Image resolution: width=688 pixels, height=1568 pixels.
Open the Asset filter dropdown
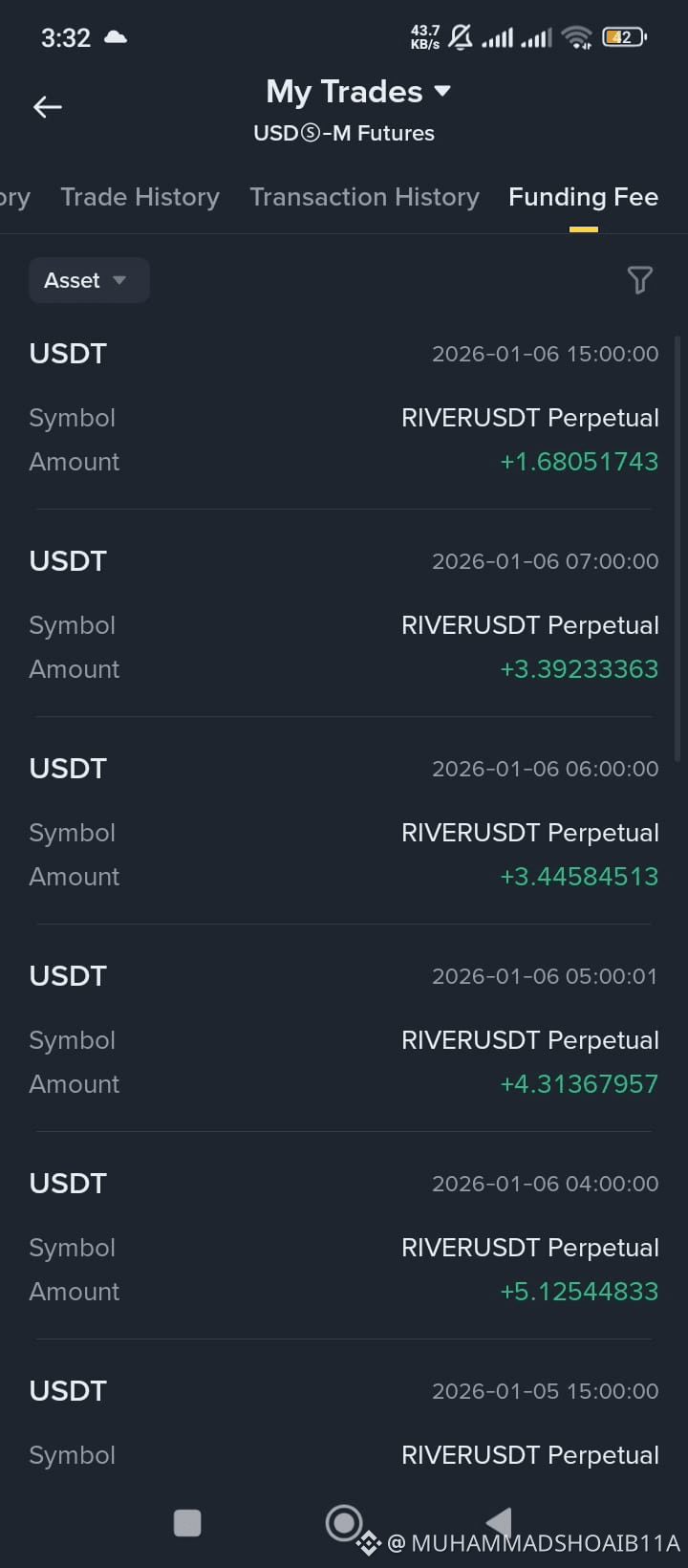[x=89, y=280]
